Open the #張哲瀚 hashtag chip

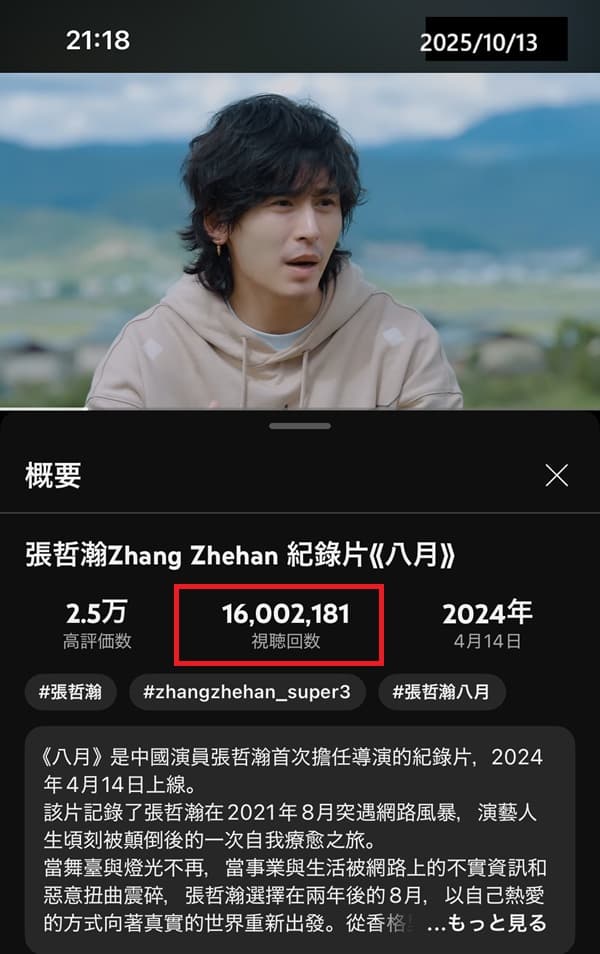(70, 692)
